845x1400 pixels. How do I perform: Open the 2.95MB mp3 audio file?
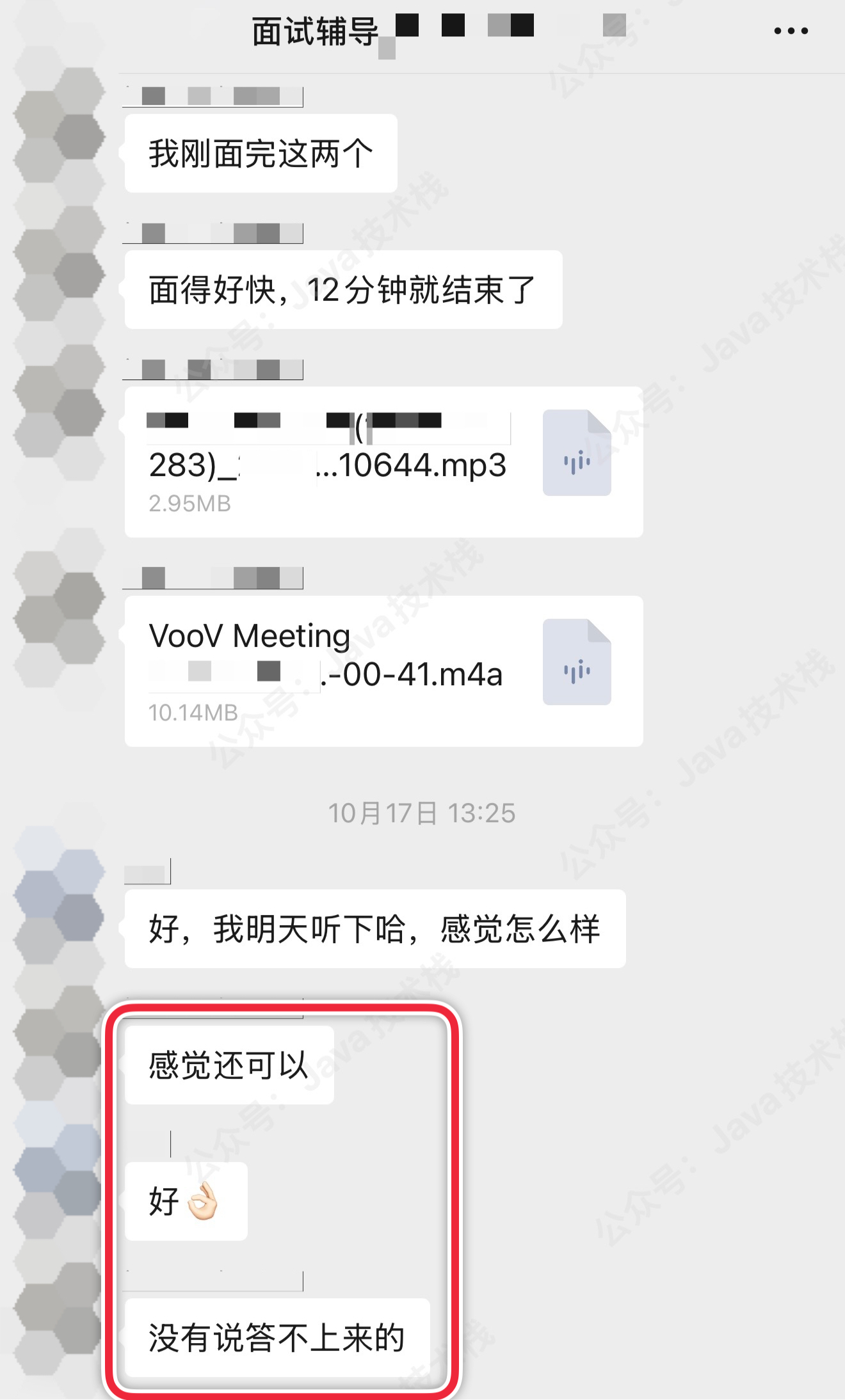tap(383, 462)
